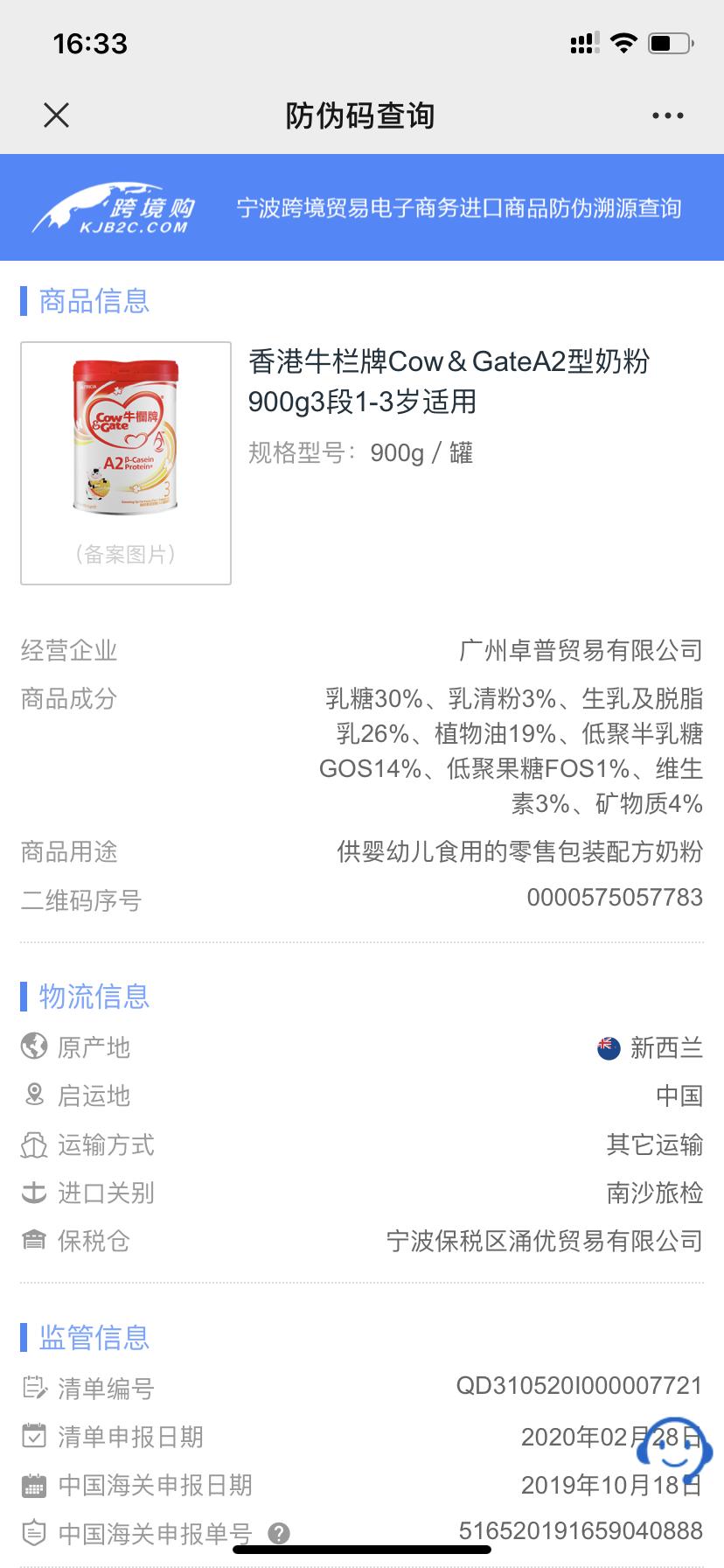Select the ship icon beside 运输方式
The height and width of the screenshot is (1568, 724).
coord(32,1144)
